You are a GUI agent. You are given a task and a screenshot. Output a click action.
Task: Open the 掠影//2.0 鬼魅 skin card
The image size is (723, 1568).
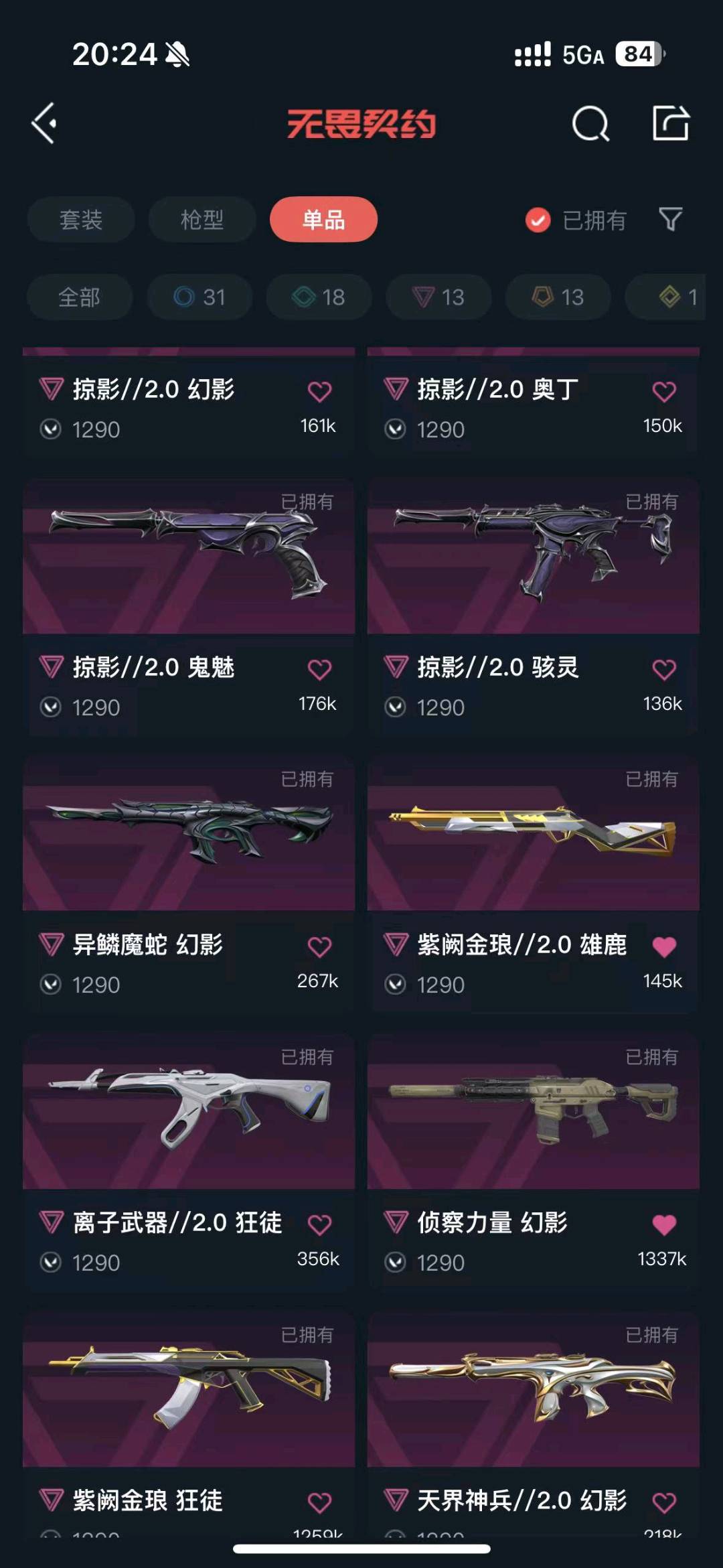[189, 608]
